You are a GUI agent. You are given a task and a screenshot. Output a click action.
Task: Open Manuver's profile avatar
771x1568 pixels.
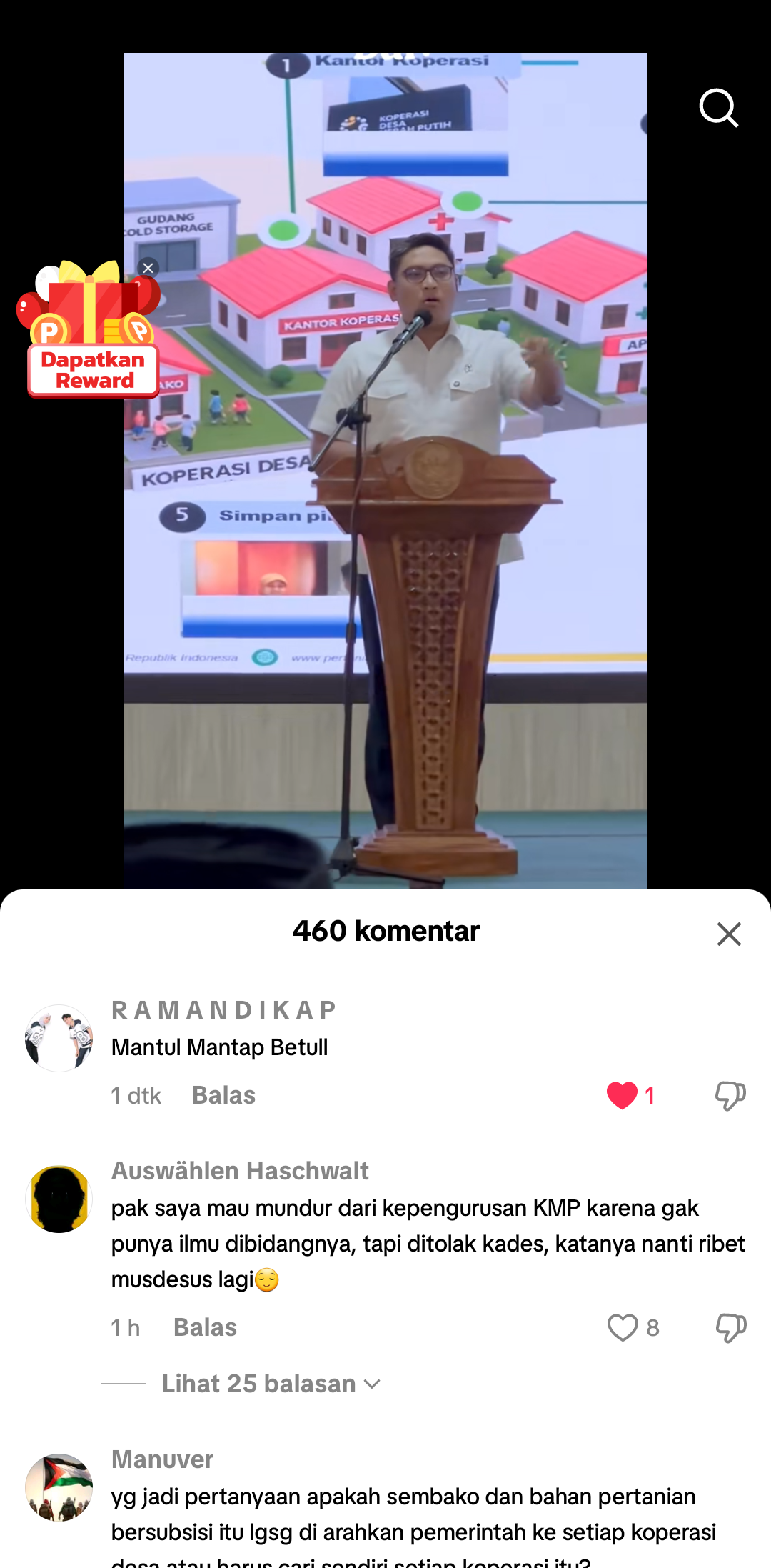click(x=59, y=1487)
